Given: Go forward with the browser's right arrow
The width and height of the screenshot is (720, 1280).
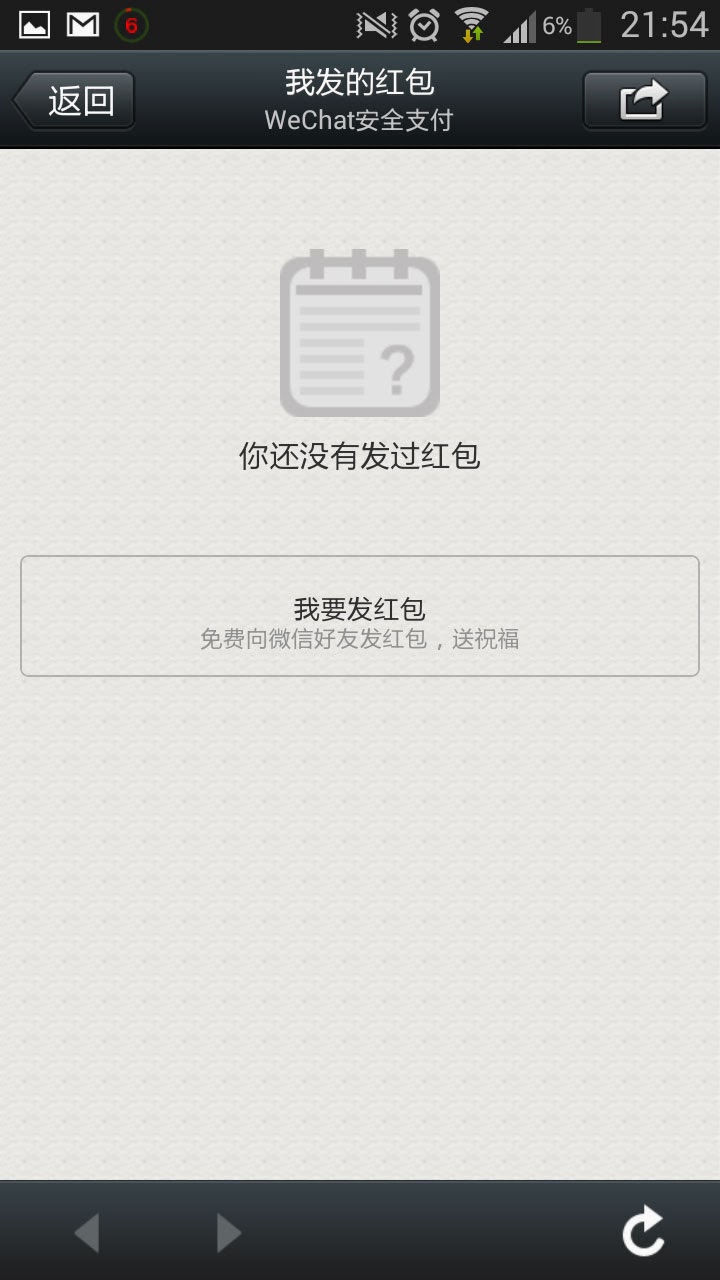Looking at the screenshot, I should point(229,1233).
